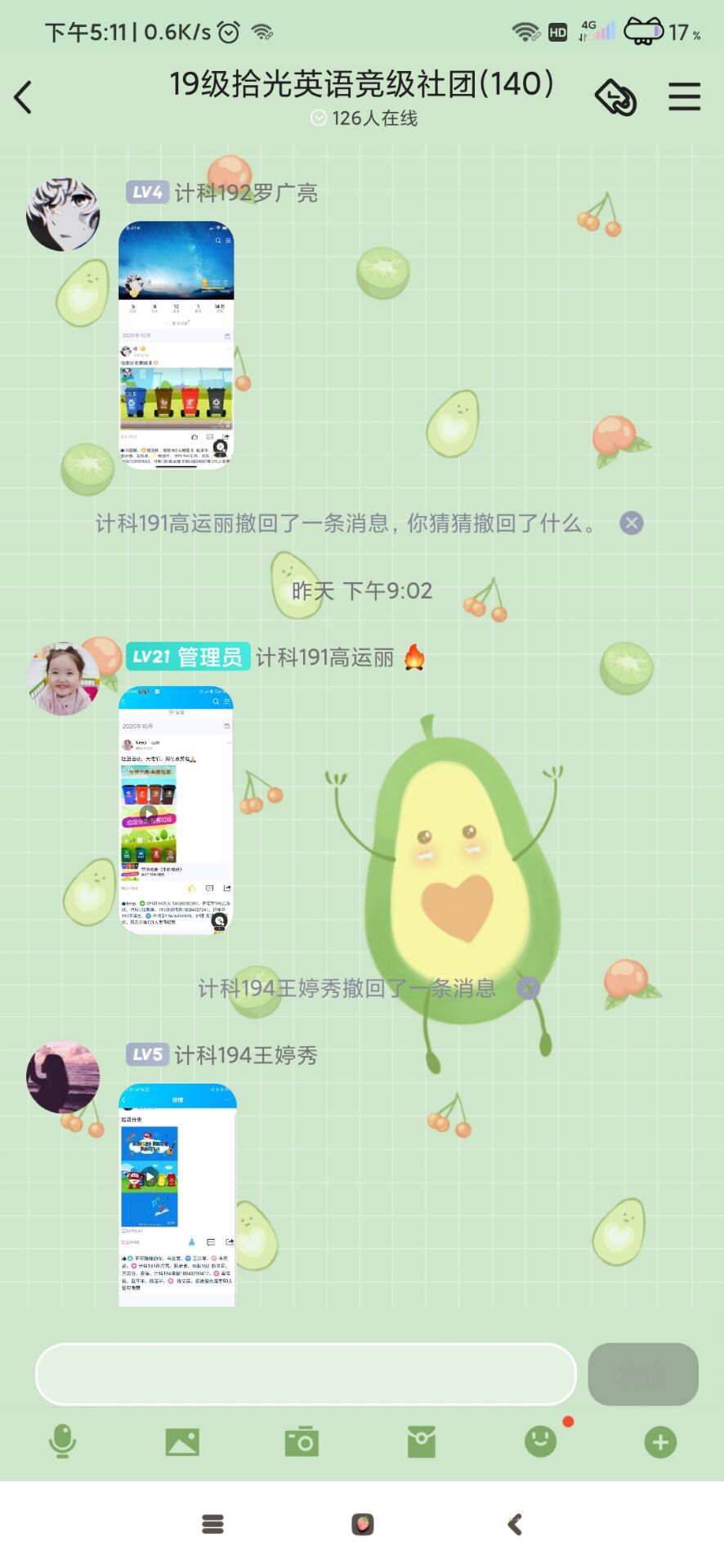The image size is (724, 1568).
Task: Open 罗广亮's shared screenshot image
Action: pyautogui.click(x=177, y=345)
